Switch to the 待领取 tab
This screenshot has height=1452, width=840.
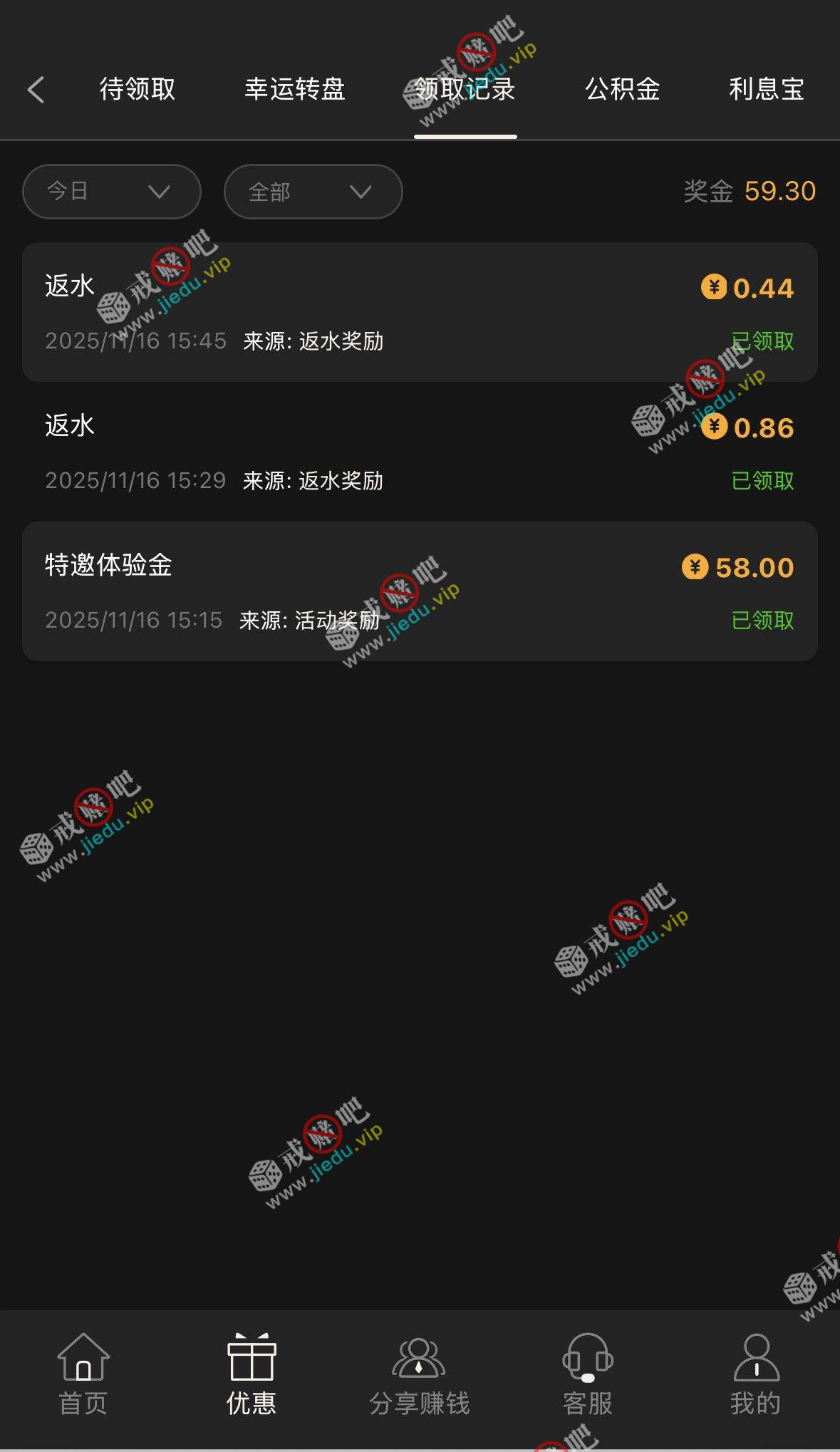[138, 90]
